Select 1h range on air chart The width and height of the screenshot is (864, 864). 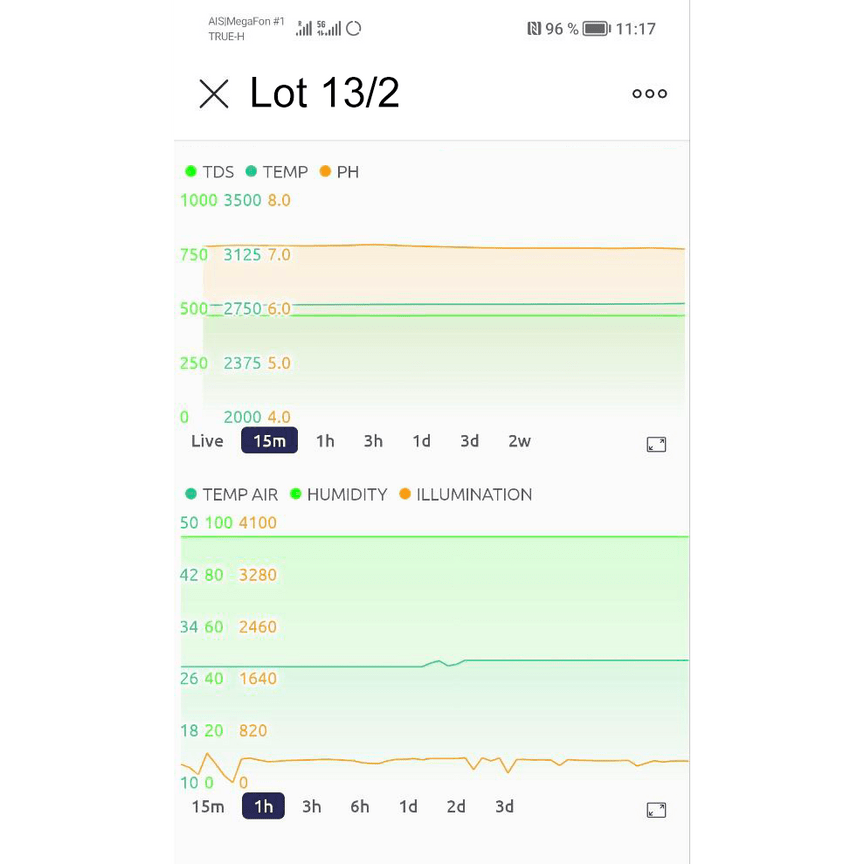pos(263,806)
